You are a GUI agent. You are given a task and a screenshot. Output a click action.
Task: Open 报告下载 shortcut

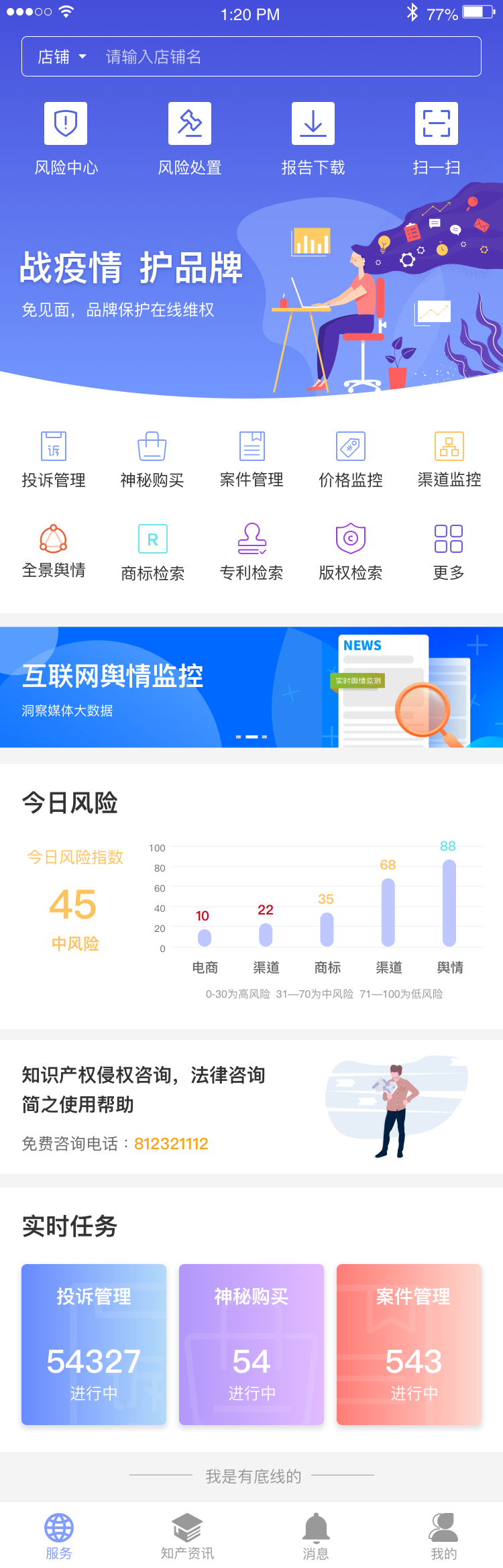(313, 138)
